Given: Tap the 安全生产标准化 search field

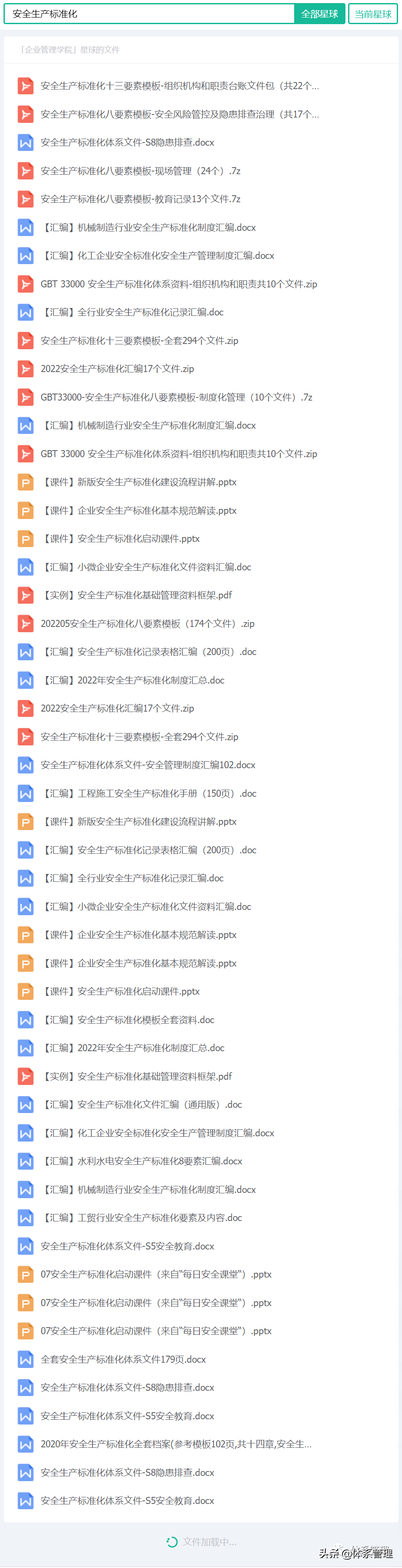Looking at the screenshot, I should click(x=149, y=14).
